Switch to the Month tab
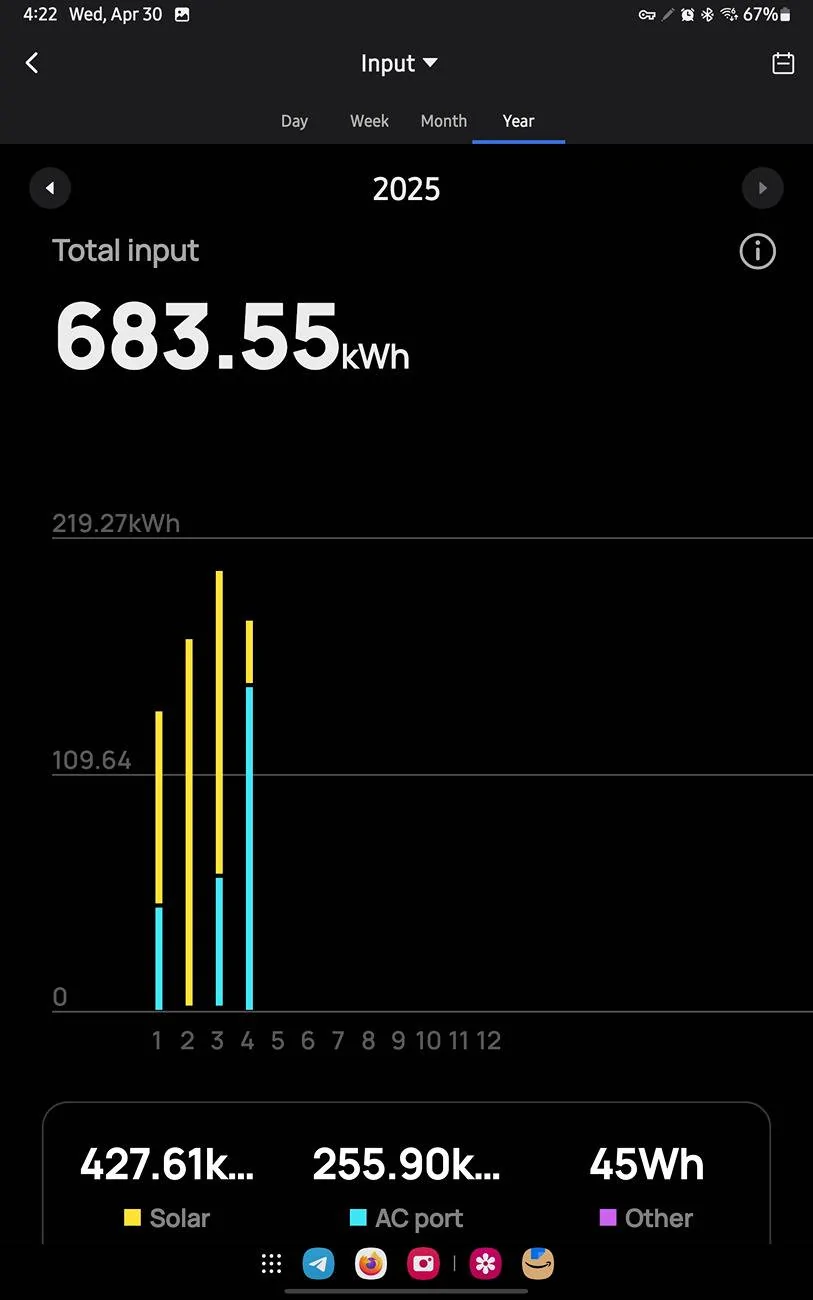Image resolution: width=813 pixels, height=1300 pixels. point(443,121)
